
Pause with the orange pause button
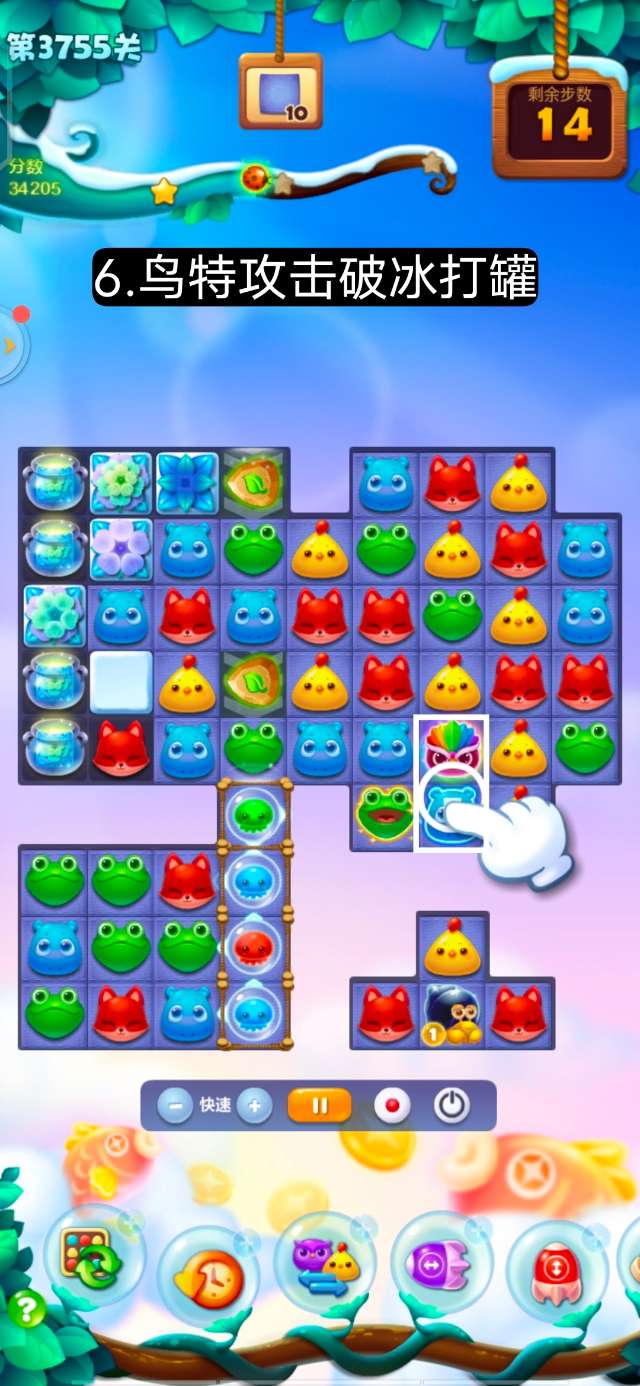[x=320, y=1106]
